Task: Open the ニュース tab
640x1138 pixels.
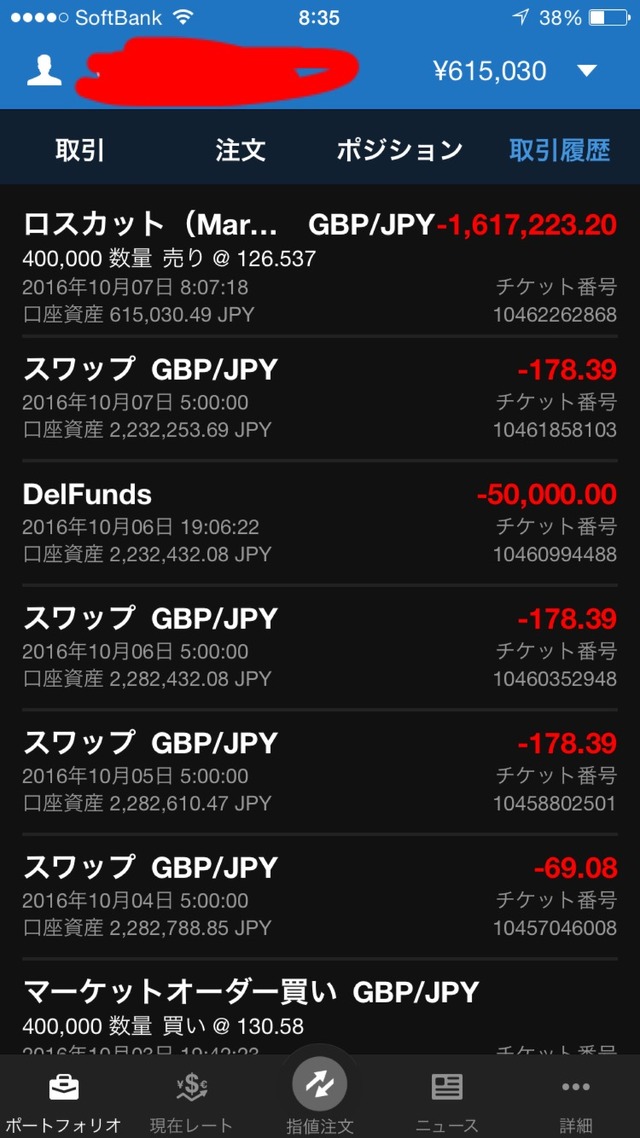Action: (x=447, y=1100)
